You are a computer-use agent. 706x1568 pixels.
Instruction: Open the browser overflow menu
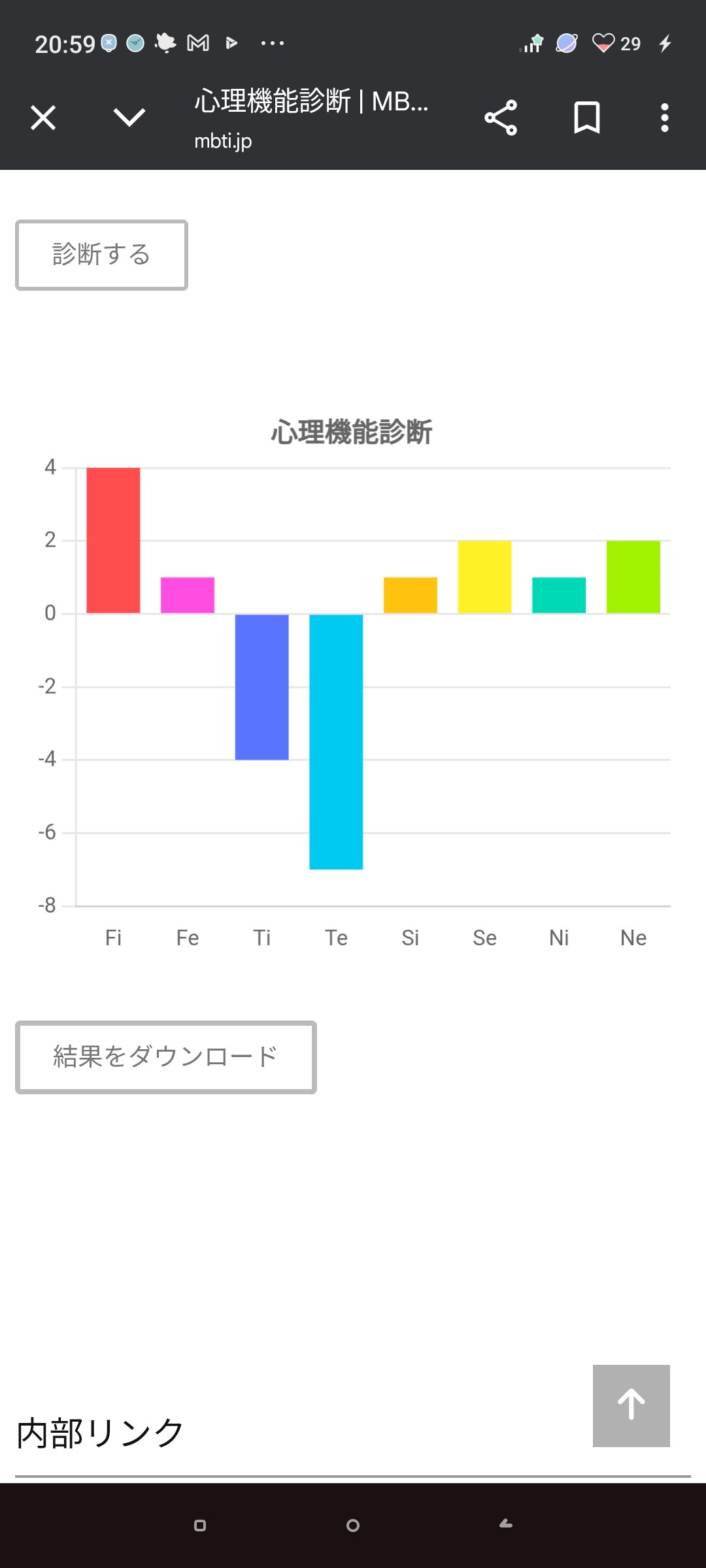point(664,118)
